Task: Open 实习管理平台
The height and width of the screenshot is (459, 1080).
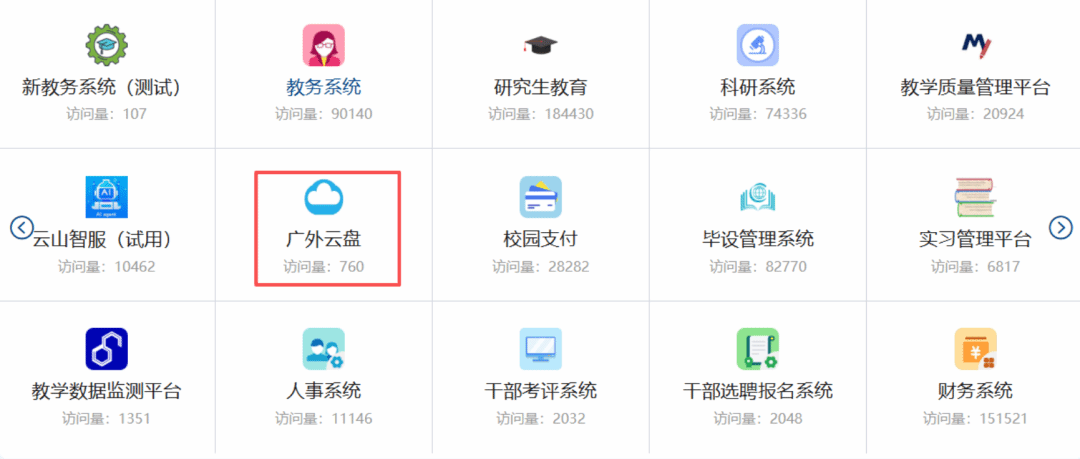Action: pos(975,239)
